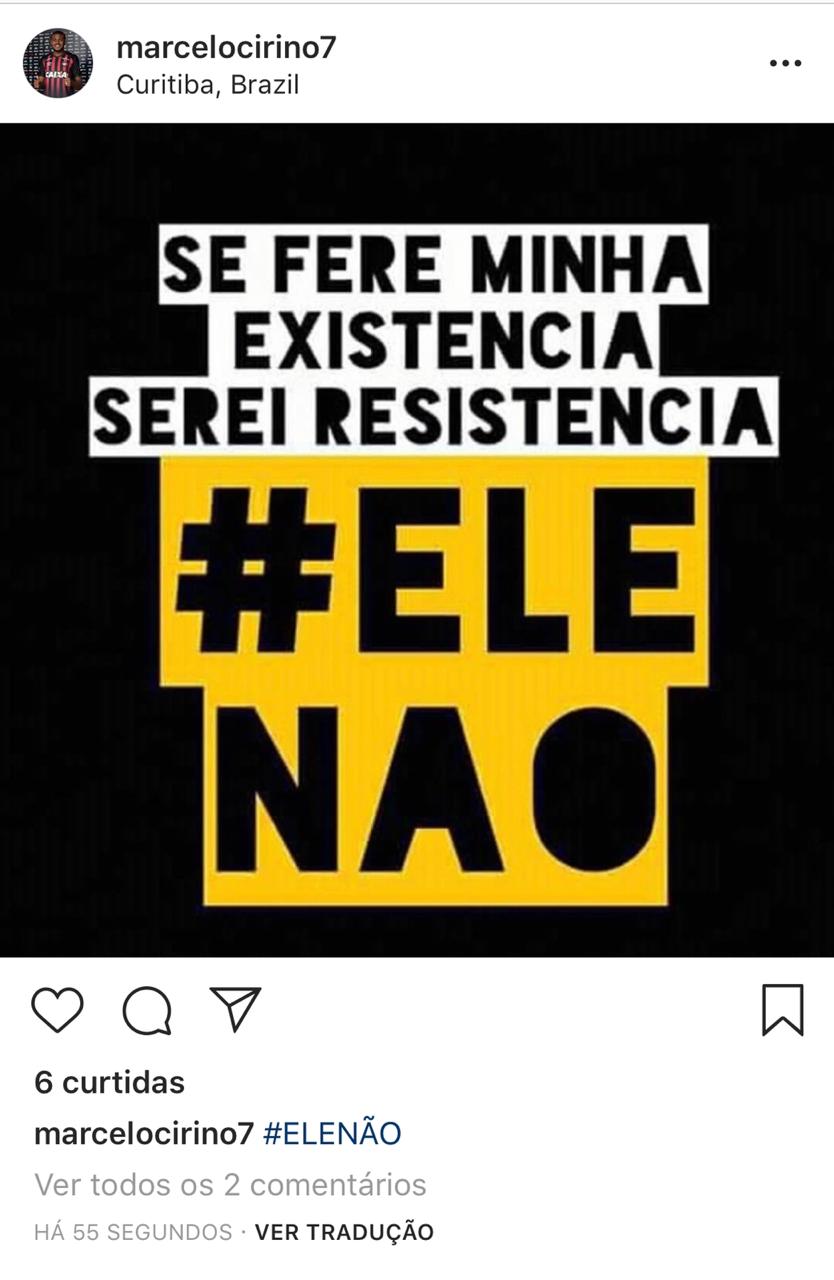The width and height of the screenshot is (834, 1280).
Task: View the 6 curtidas likes list
Action: tap(110, 1082)
